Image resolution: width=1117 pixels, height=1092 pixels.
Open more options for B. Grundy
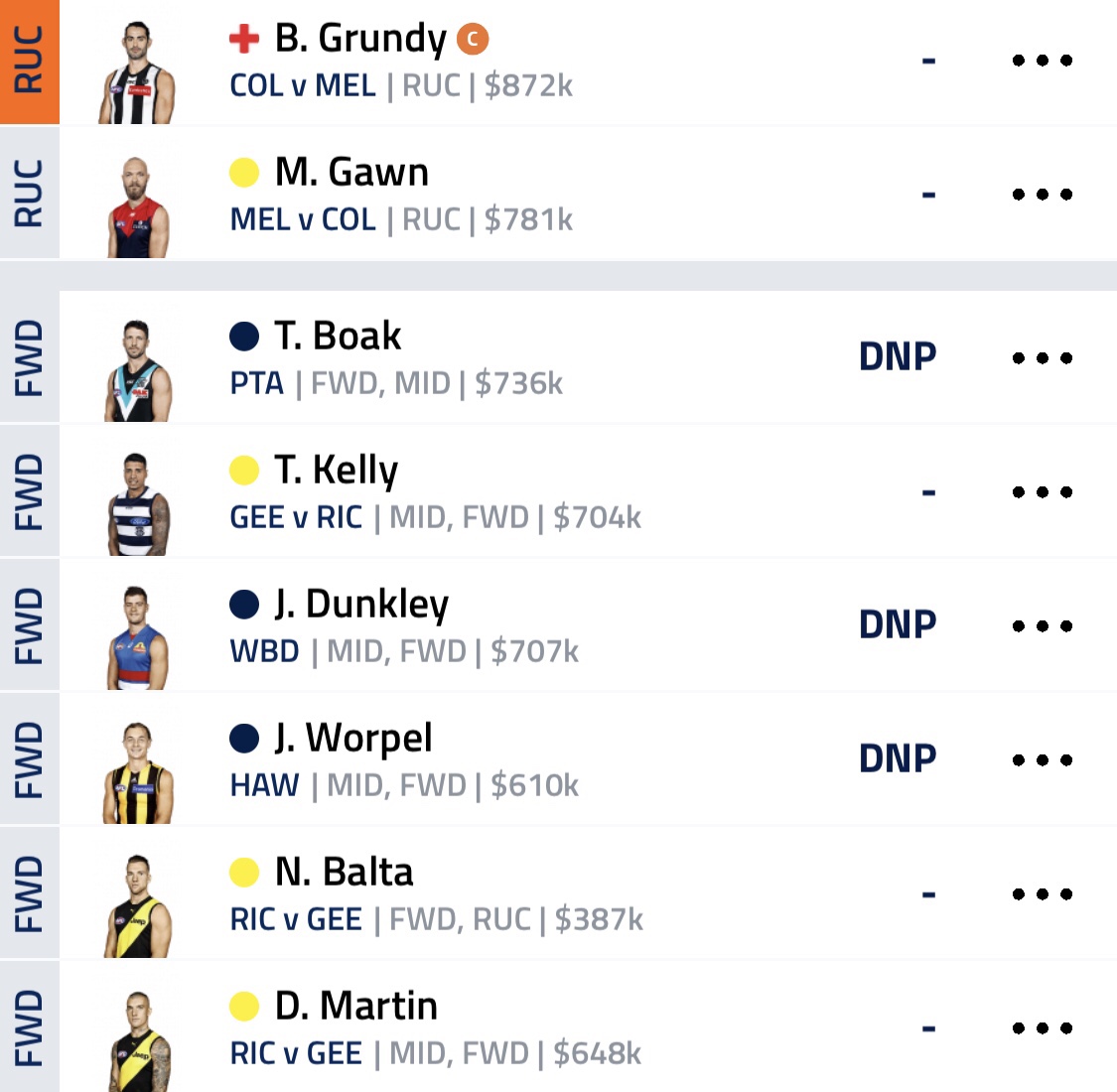pyautogui.click(x=1042, y=61)
